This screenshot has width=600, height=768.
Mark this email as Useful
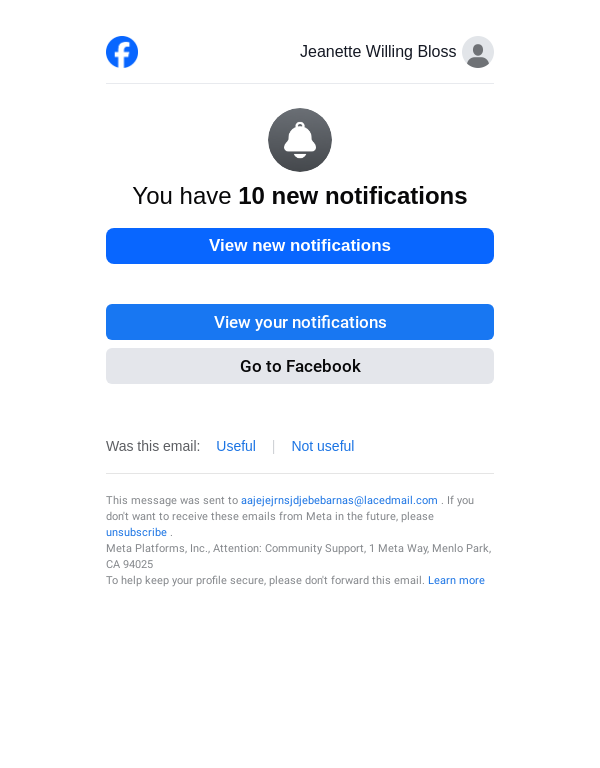(236, 446)
